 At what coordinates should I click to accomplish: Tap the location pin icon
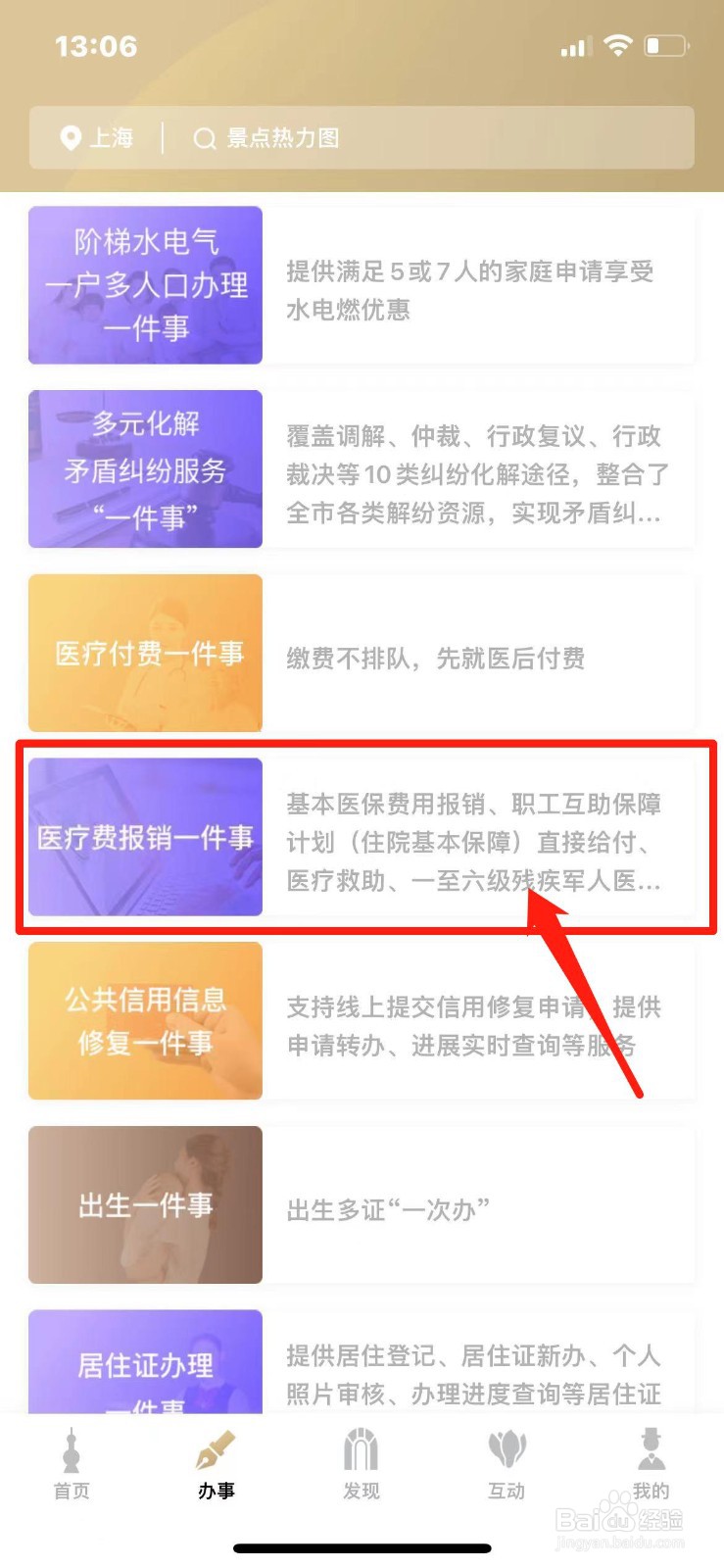71,138
